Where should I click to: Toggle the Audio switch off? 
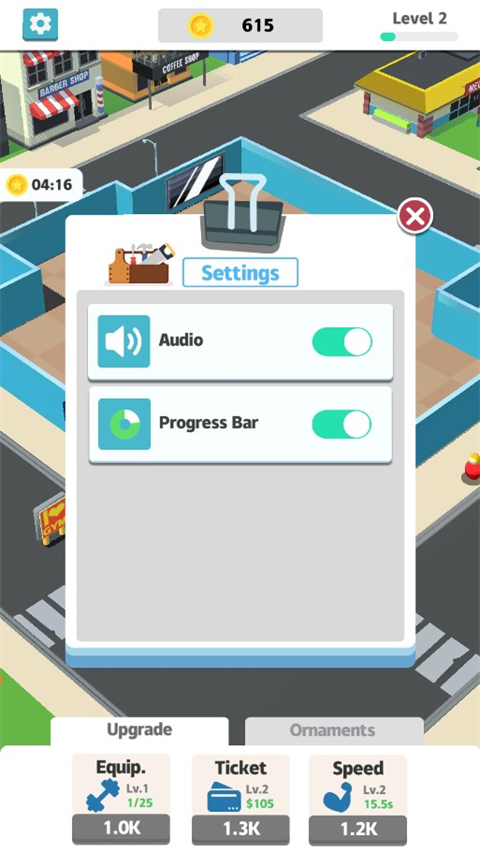(342, 342)
